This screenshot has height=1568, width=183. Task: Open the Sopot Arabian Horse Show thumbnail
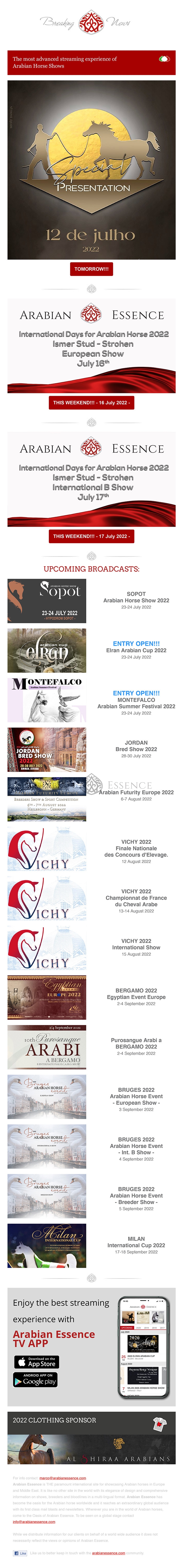pyautogui.click(x=47, y=601)
